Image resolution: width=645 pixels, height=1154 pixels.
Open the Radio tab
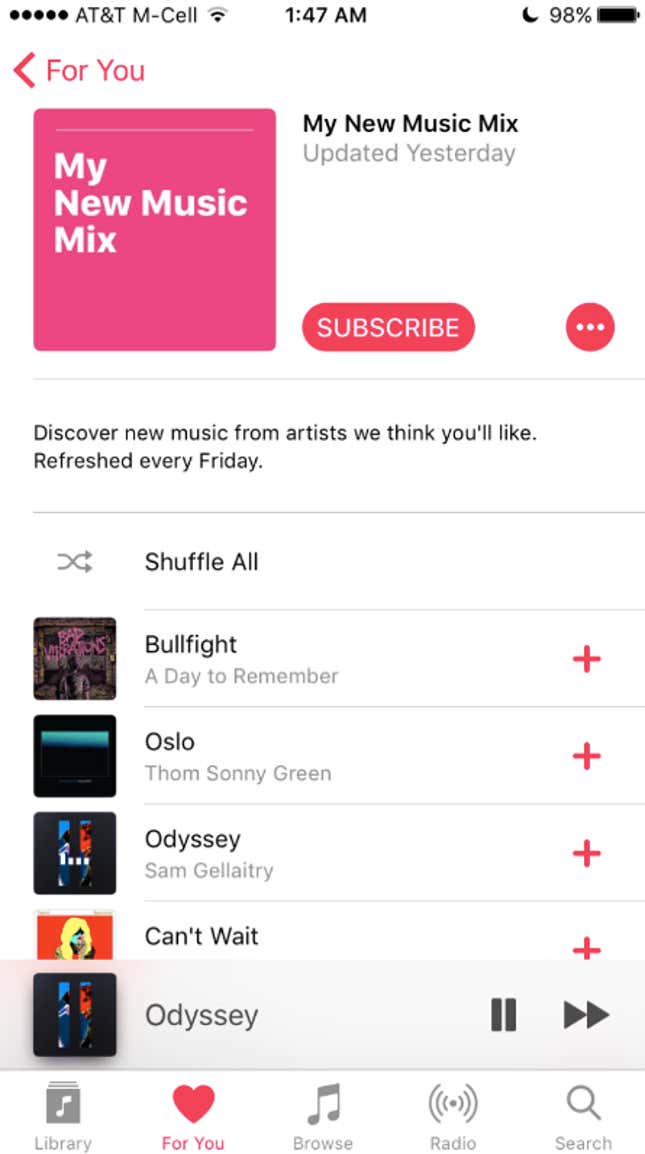[452, 1115]
